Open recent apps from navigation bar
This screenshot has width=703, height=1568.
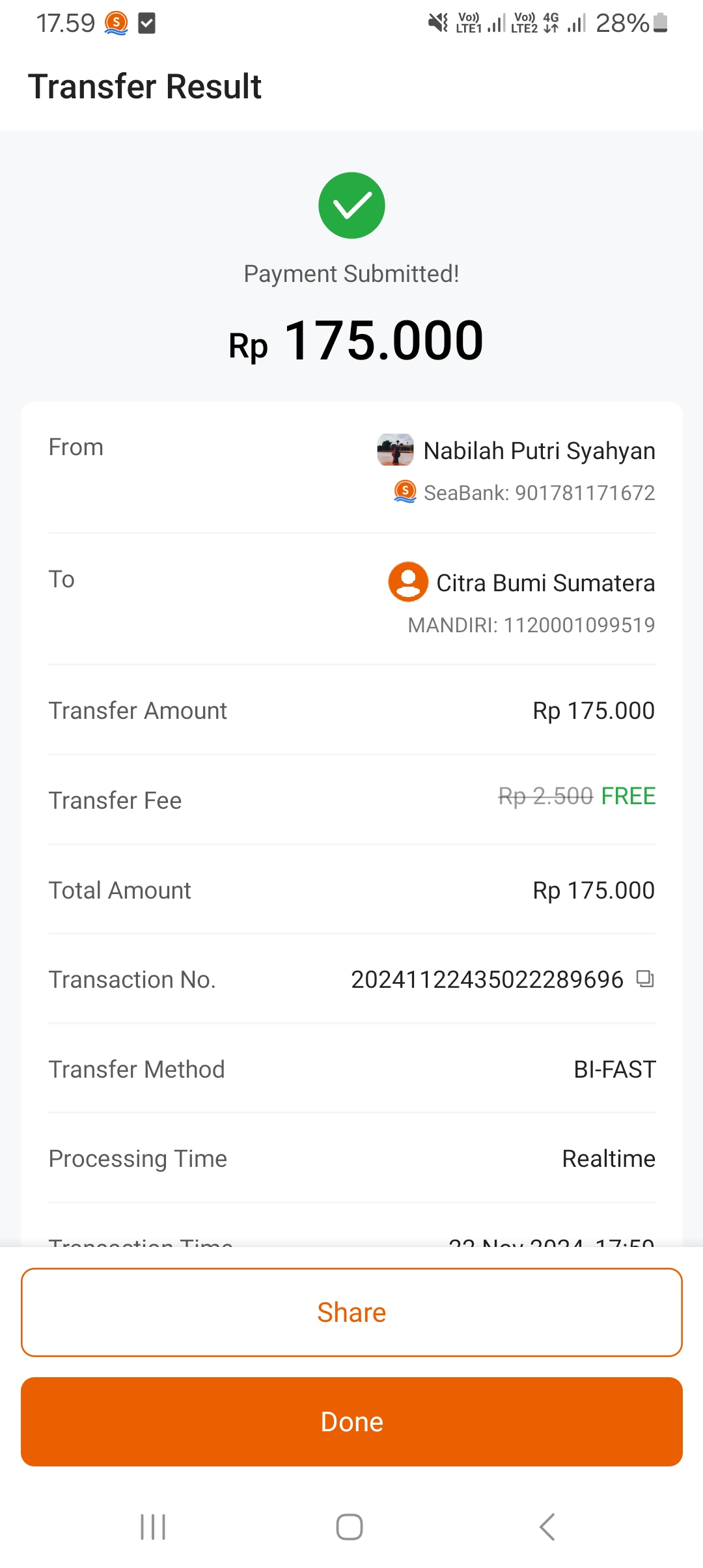point(154,1526)
